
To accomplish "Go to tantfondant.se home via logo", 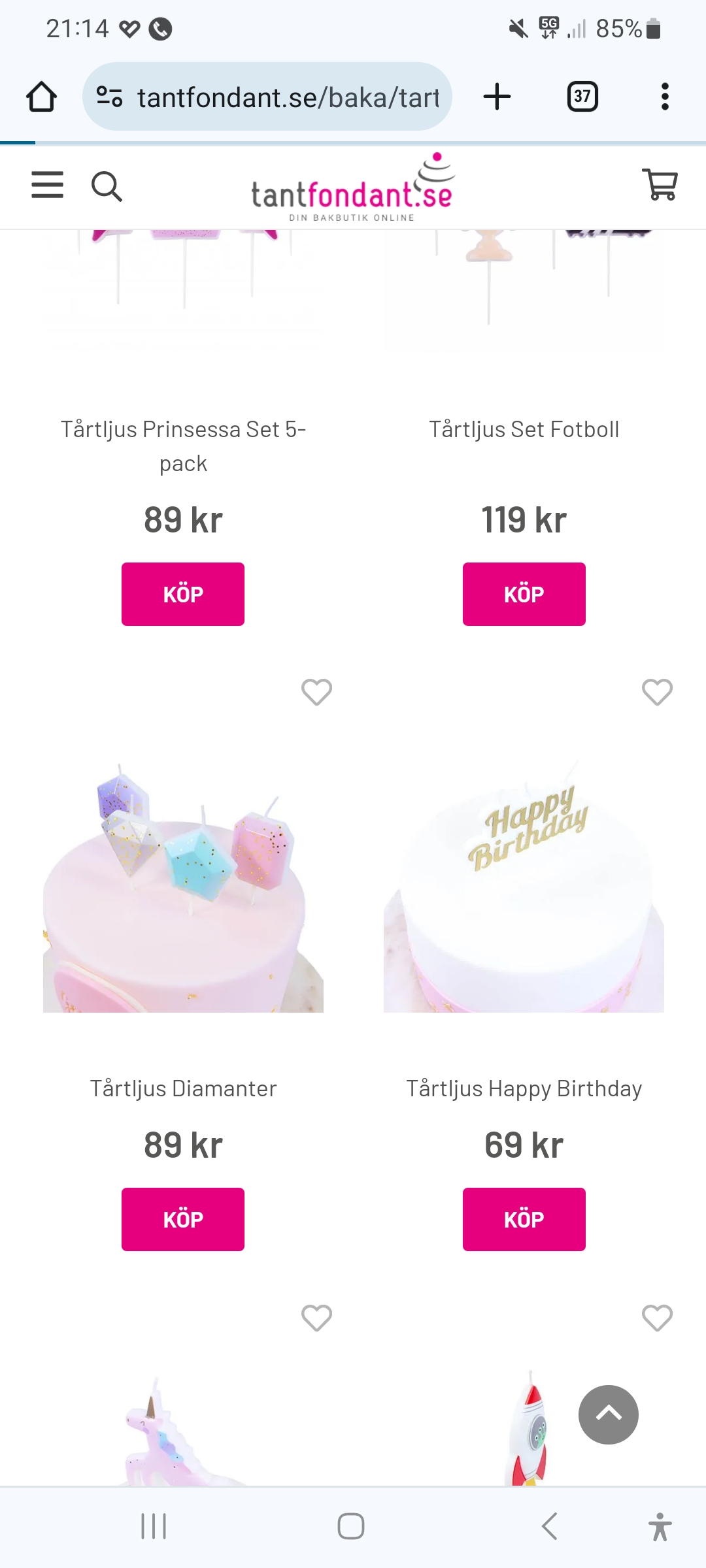I will [x=352, y=189].
